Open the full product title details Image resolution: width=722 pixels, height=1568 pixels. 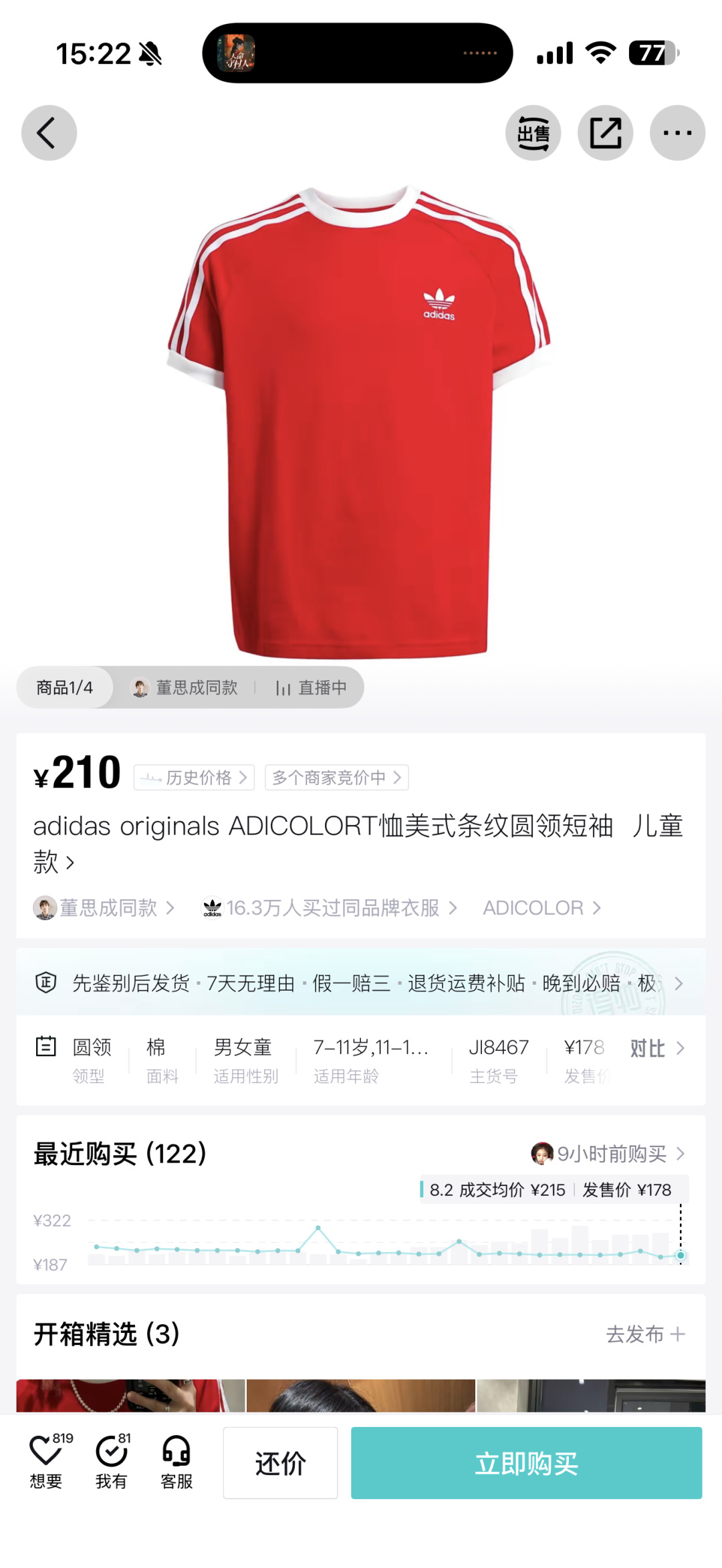click(358, 844)
